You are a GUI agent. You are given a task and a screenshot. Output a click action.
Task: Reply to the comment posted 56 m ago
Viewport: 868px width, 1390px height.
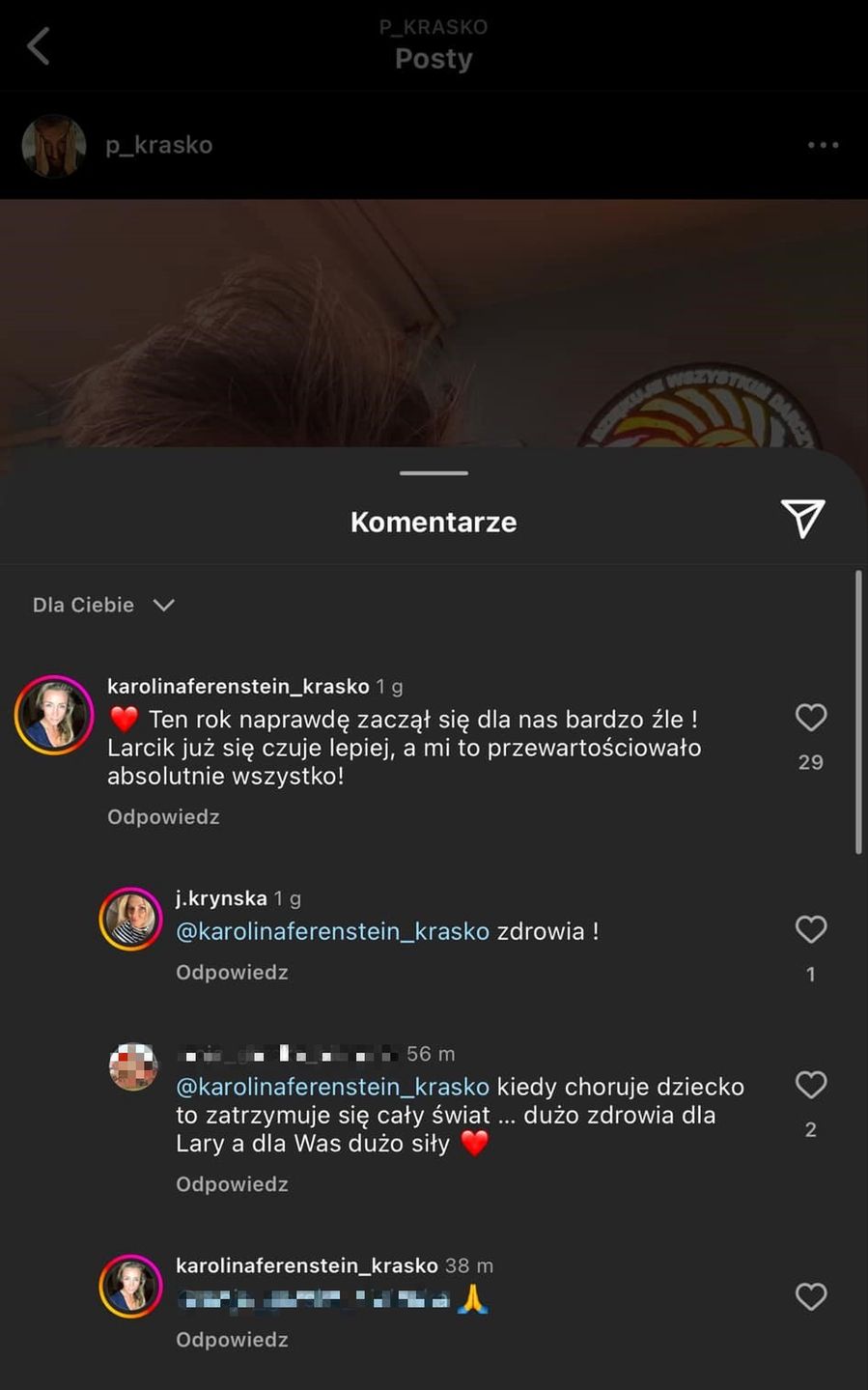click(232, 1184)
